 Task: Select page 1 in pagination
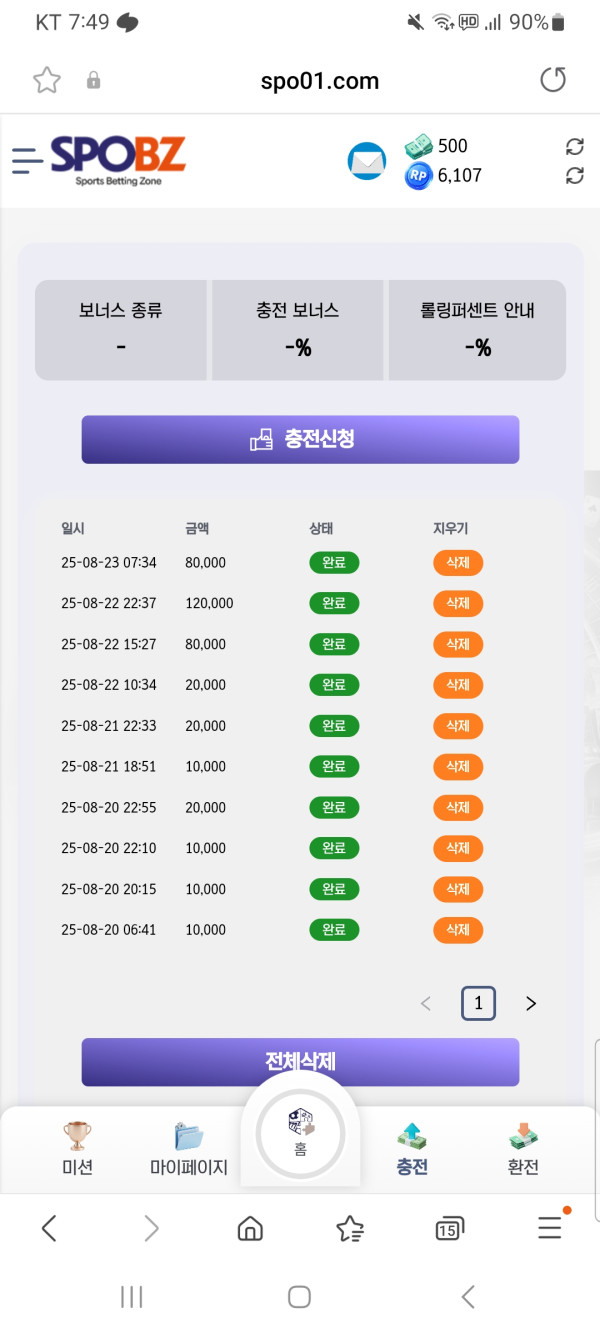coord(478,1004)
